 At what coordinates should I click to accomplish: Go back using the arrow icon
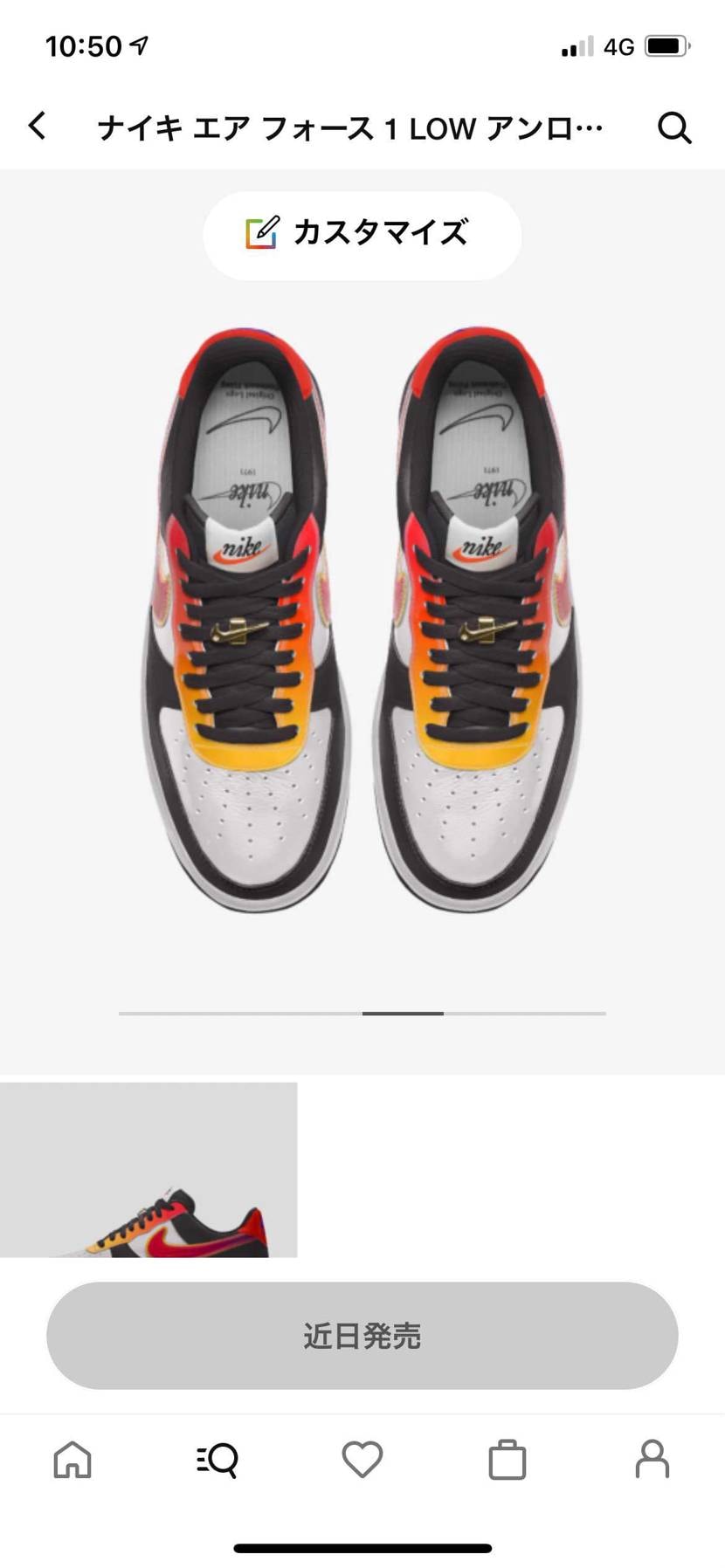click(x=37, y=127)
